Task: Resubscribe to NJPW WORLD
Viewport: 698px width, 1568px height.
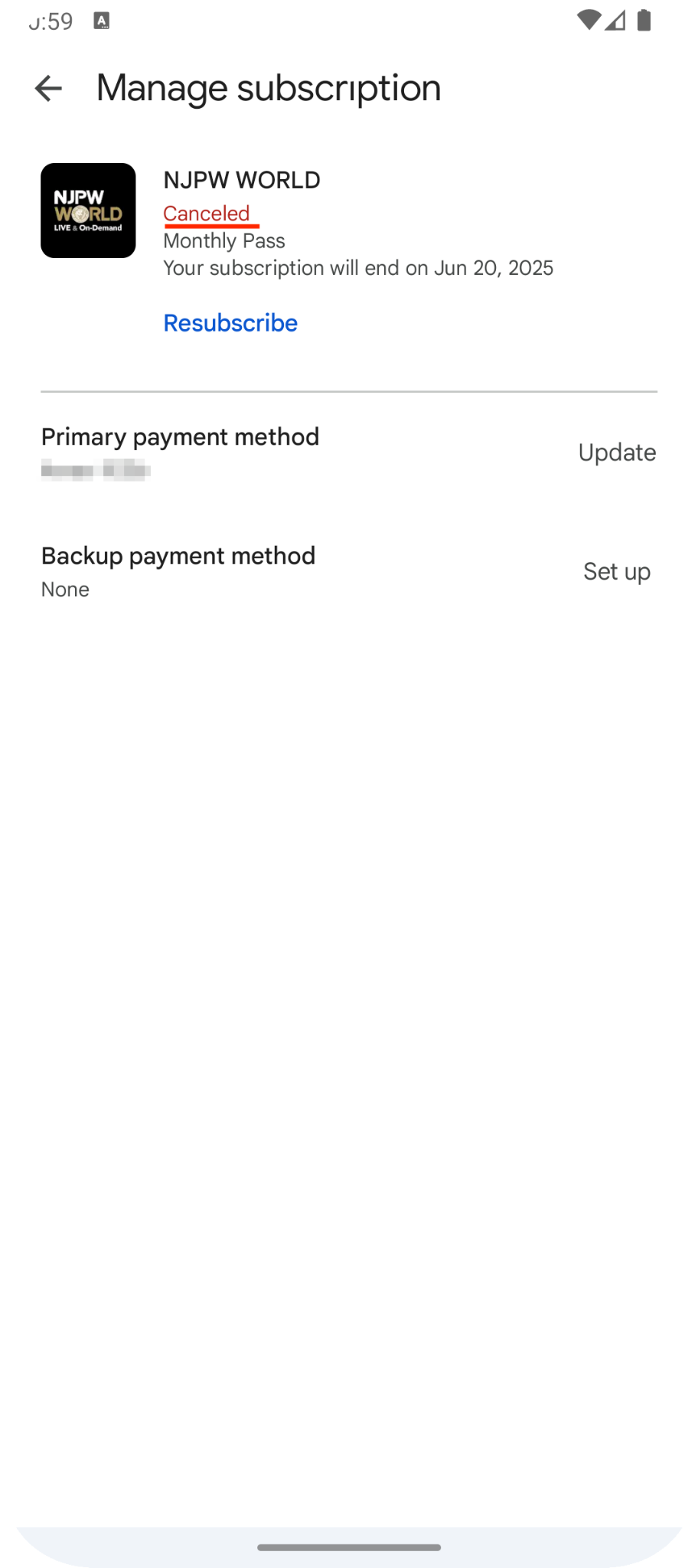Action: [x=230, y=323]
